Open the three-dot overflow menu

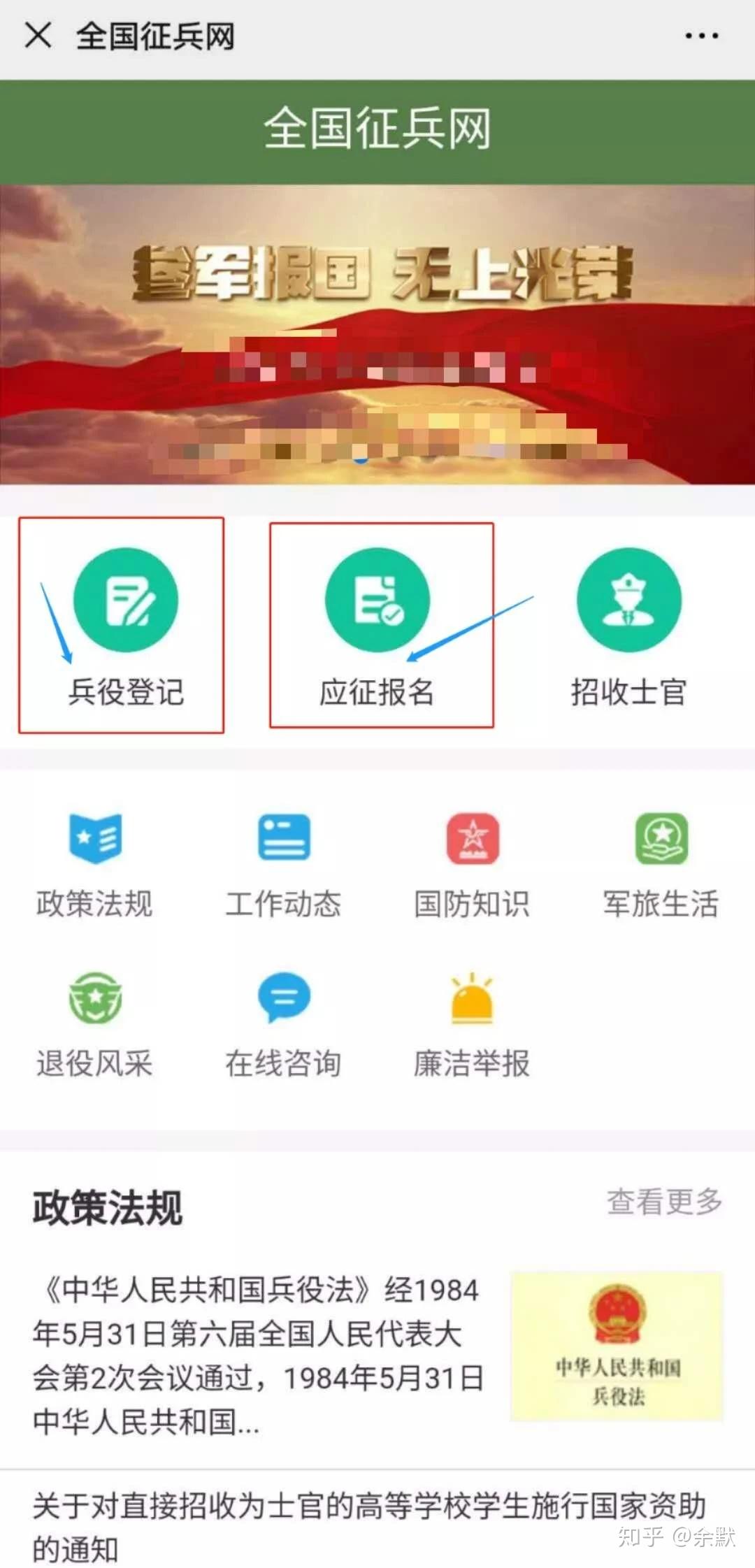(701, 36)
